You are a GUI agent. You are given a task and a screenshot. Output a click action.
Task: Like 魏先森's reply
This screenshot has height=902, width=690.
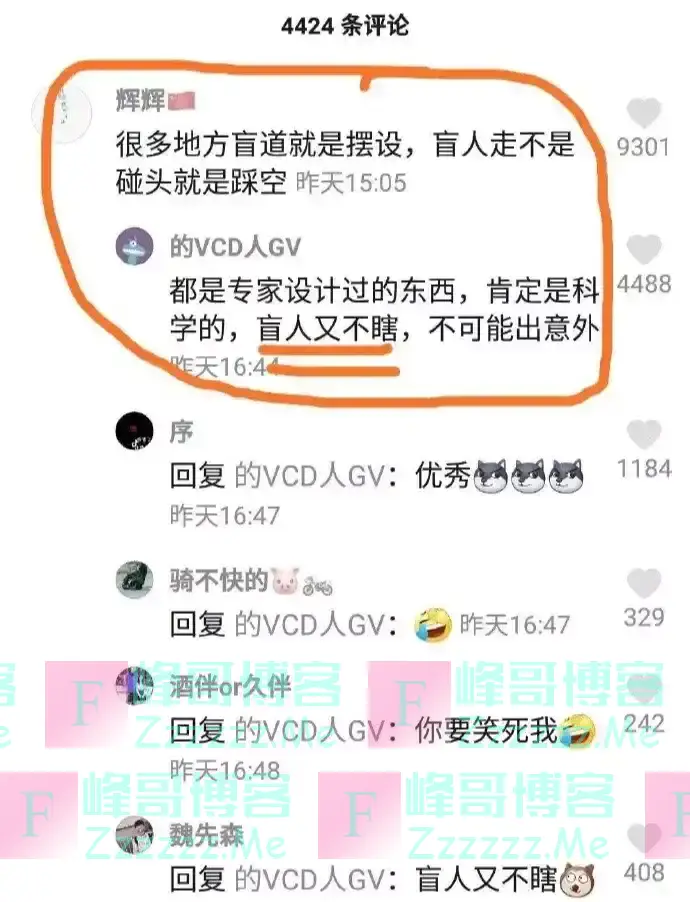(644, 840)
